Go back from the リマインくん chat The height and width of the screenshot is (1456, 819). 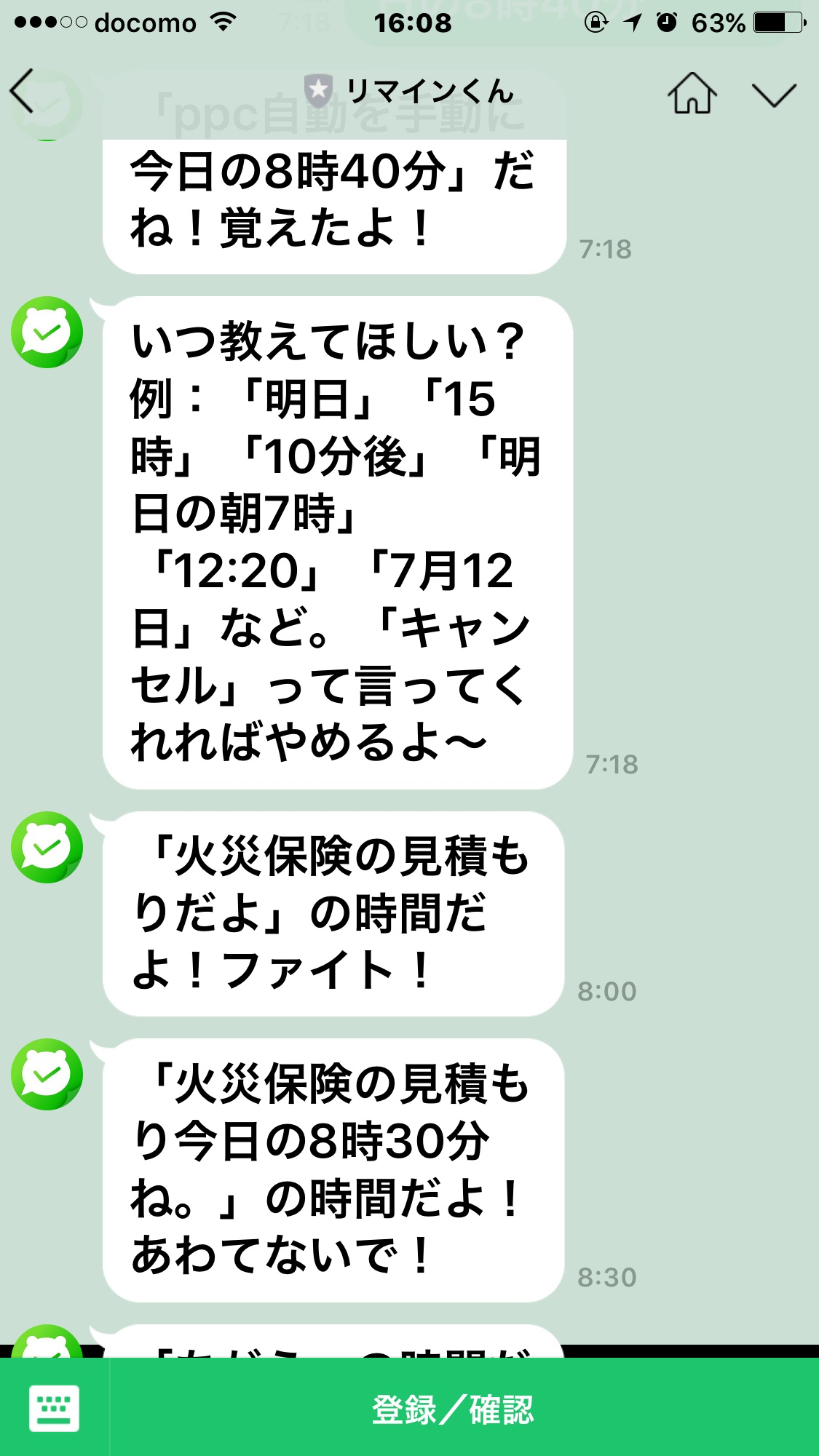[x=22, y=92]
